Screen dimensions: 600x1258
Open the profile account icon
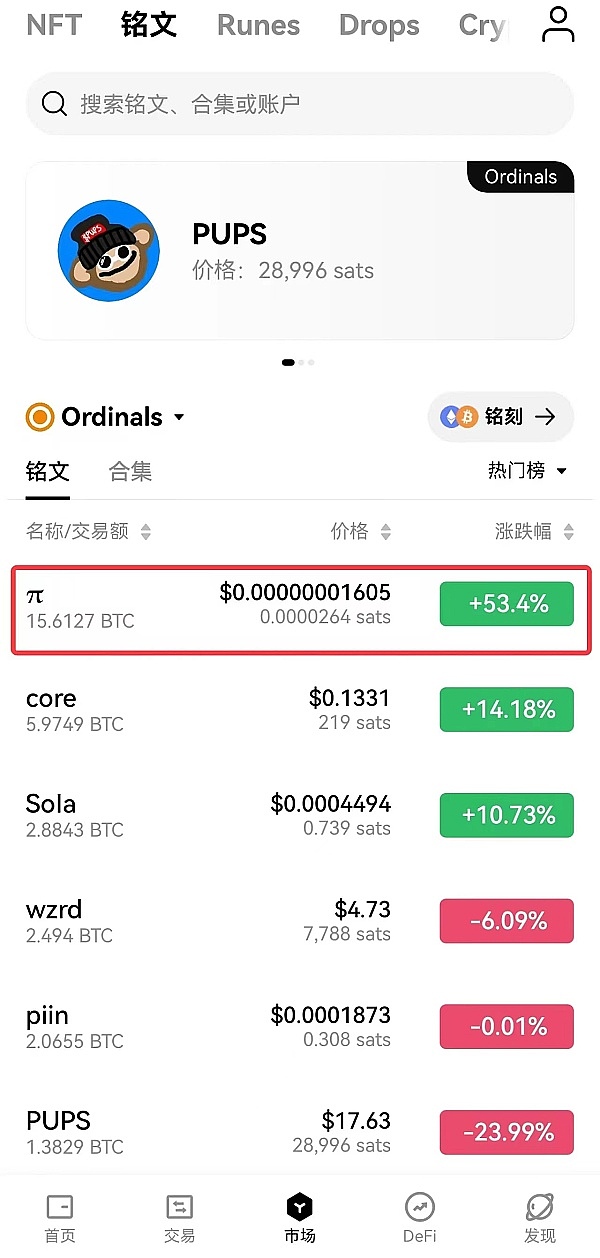(x=557, y=25)
